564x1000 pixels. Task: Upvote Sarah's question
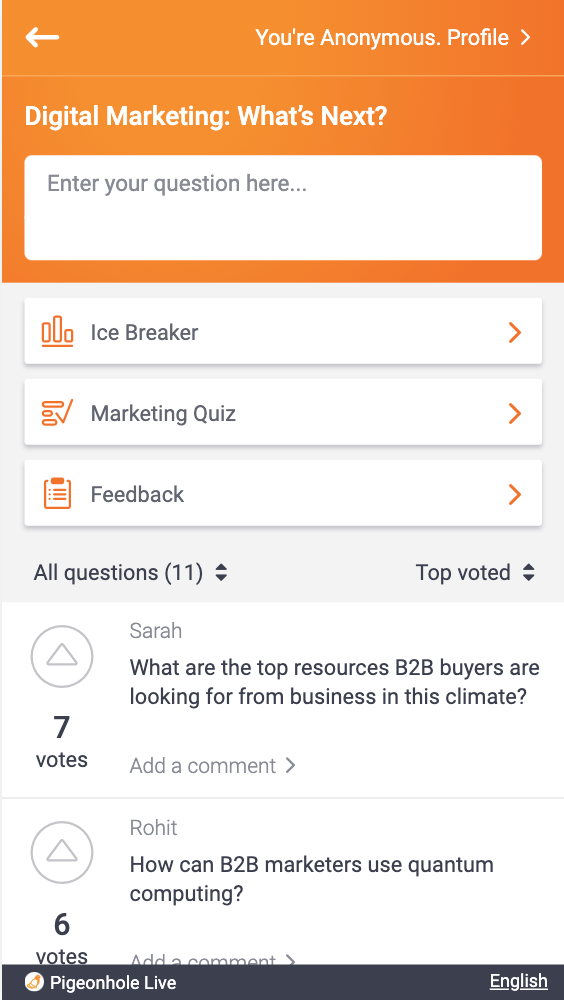(x=62, y=656)
